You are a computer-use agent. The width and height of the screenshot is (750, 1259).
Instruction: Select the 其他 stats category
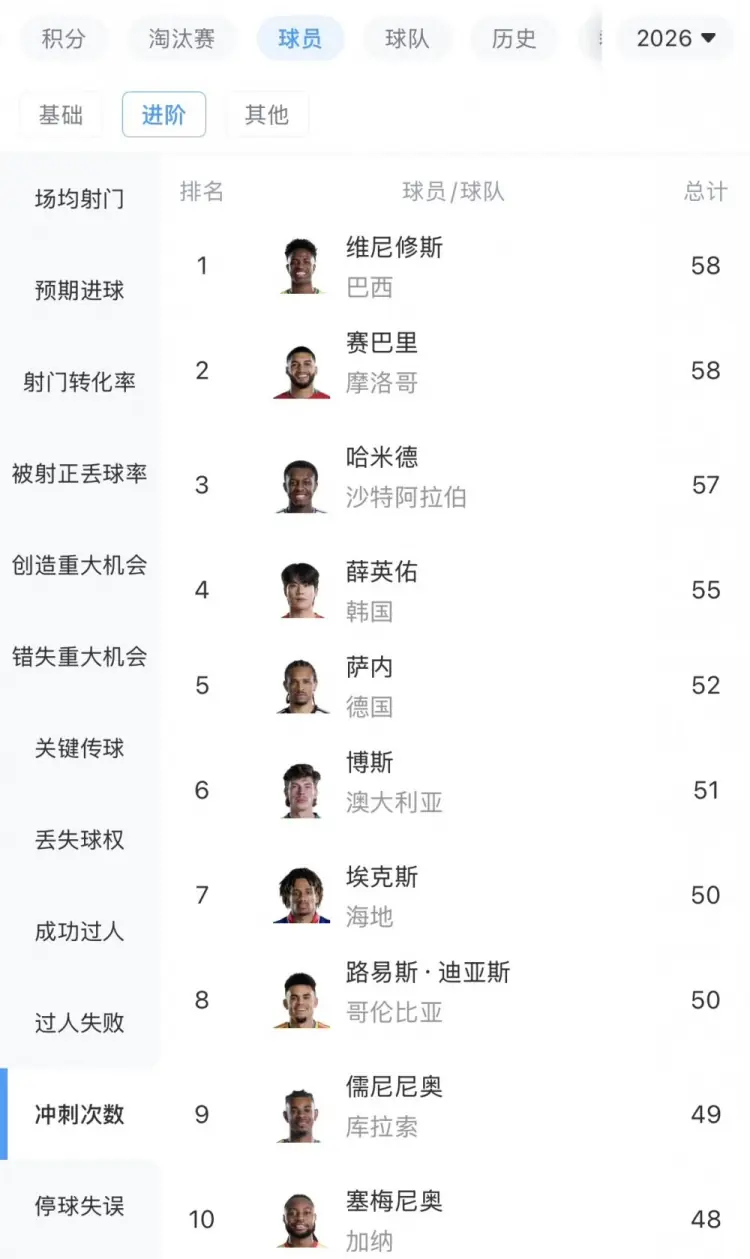pyautogui.click(x=267, y=115)
